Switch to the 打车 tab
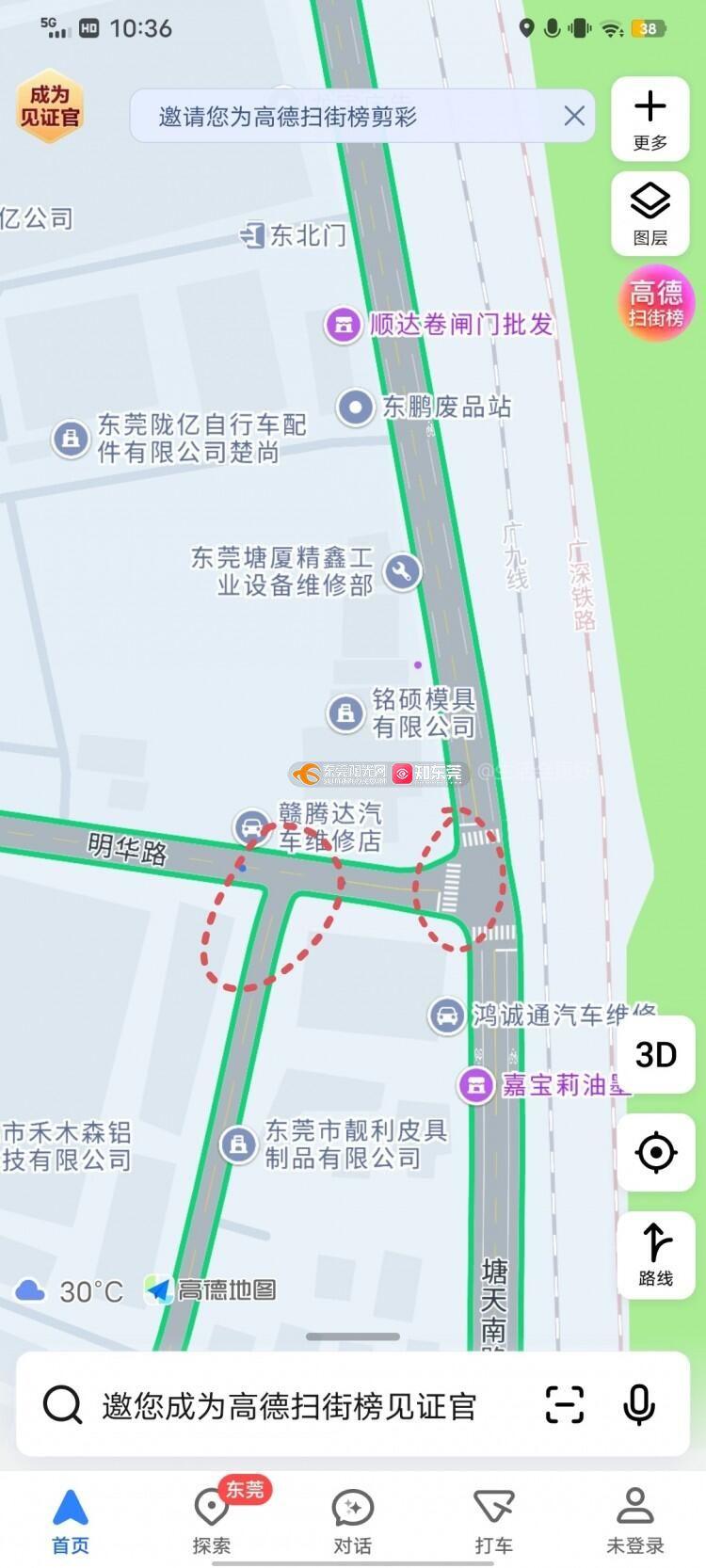706x1568 pixels. [x=493, y=1518]
